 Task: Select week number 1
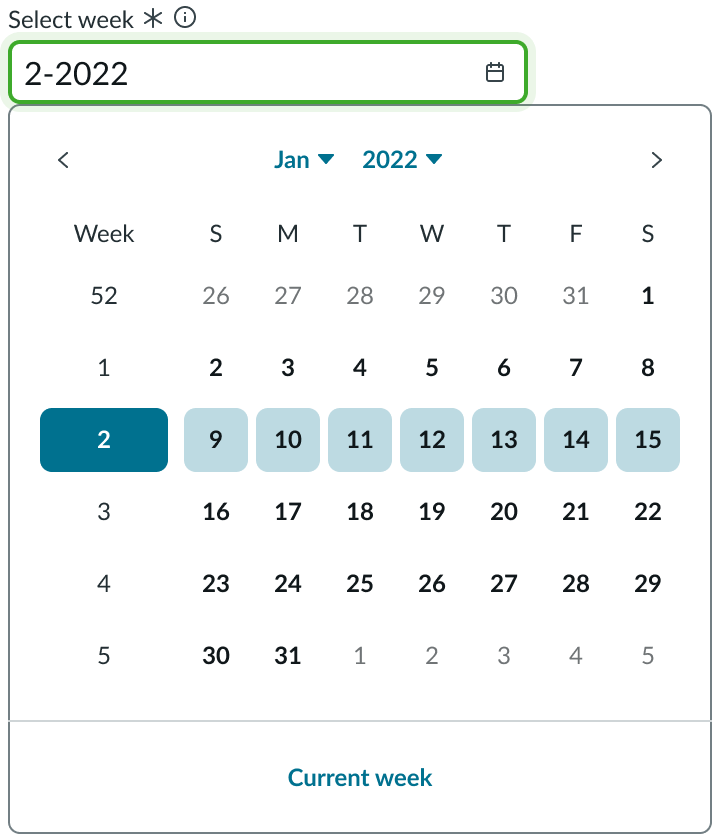[104, 368]
